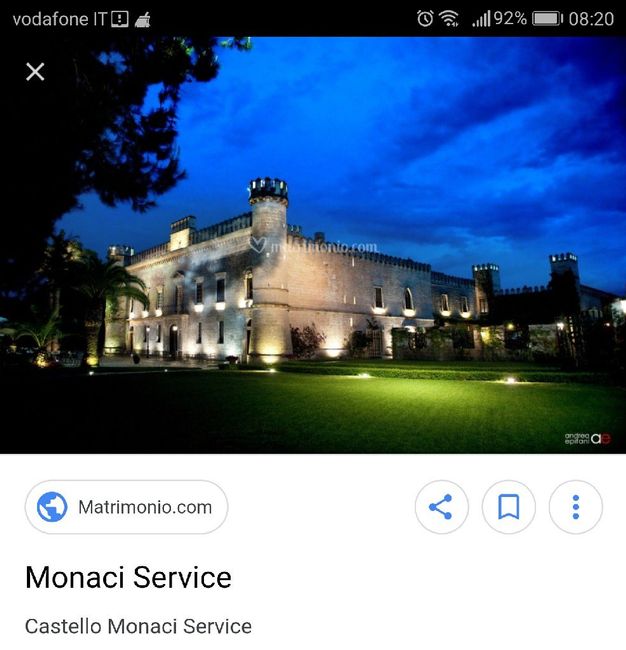Open the Monaci Service result page

point(128,577)
